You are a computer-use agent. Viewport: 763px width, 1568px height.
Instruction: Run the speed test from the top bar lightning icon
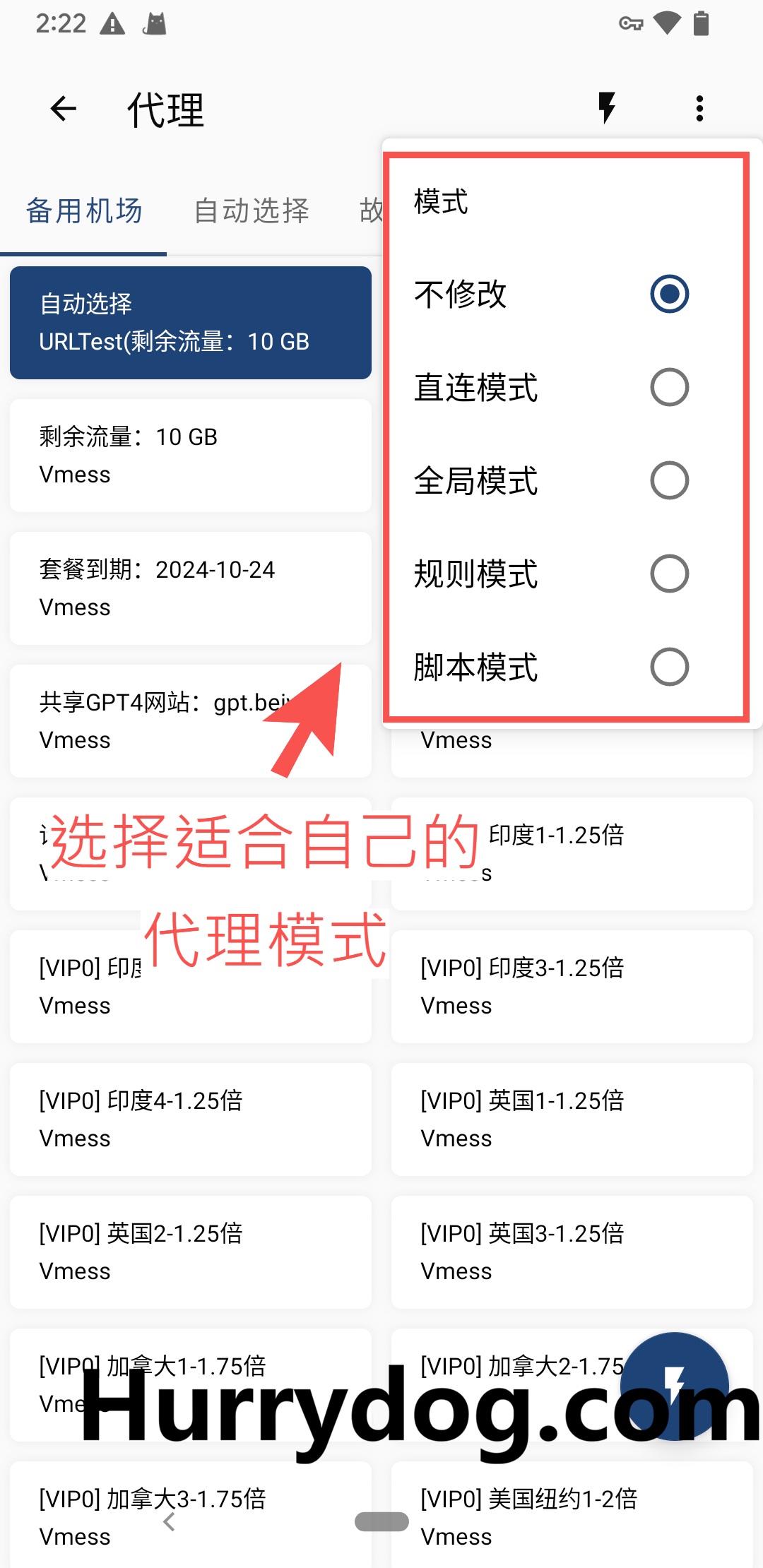(x=607, y=108)
